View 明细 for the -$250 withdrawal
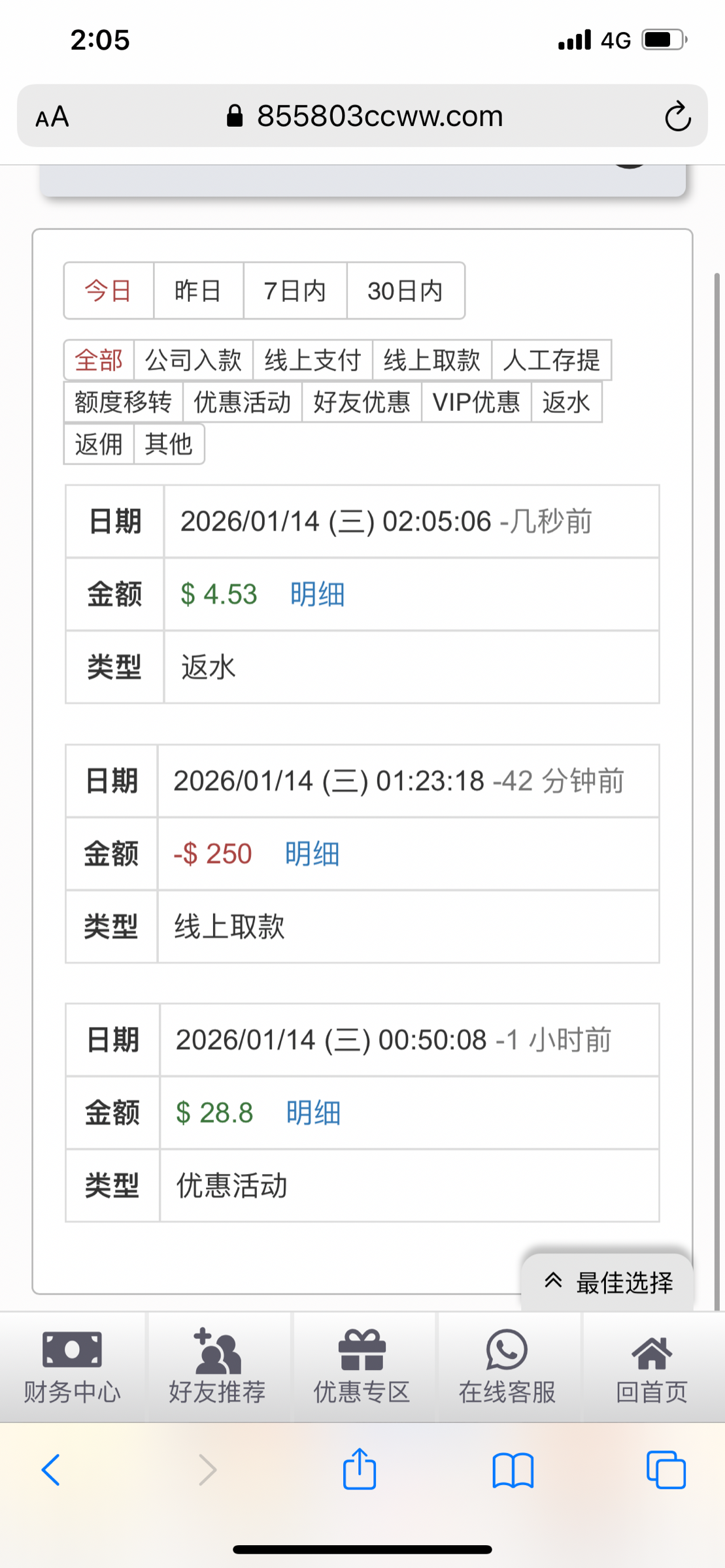This screenshot has height=1568, width=725. pyautogui.click(x=311, y=853)
